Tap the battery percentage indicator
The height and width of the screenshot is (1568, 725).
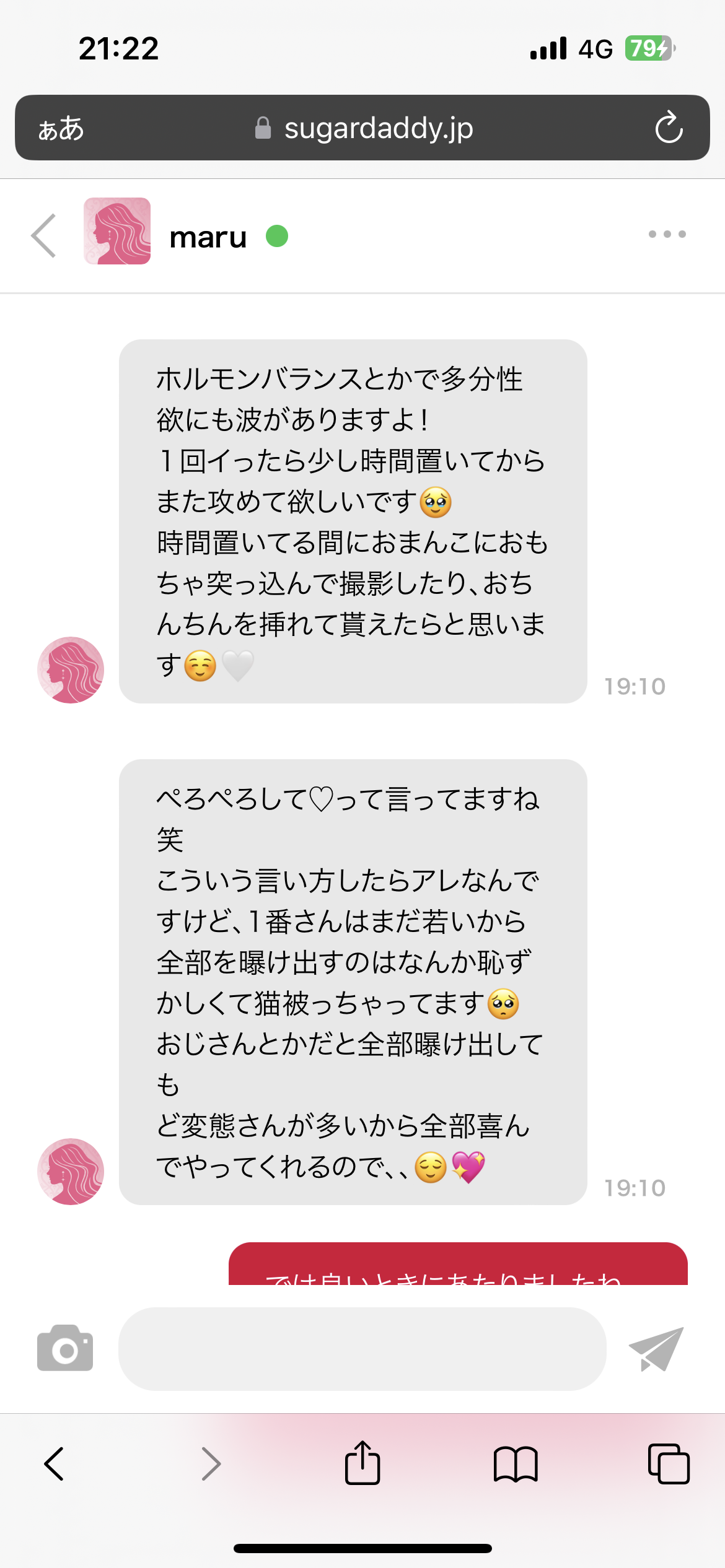coord(651,48)
